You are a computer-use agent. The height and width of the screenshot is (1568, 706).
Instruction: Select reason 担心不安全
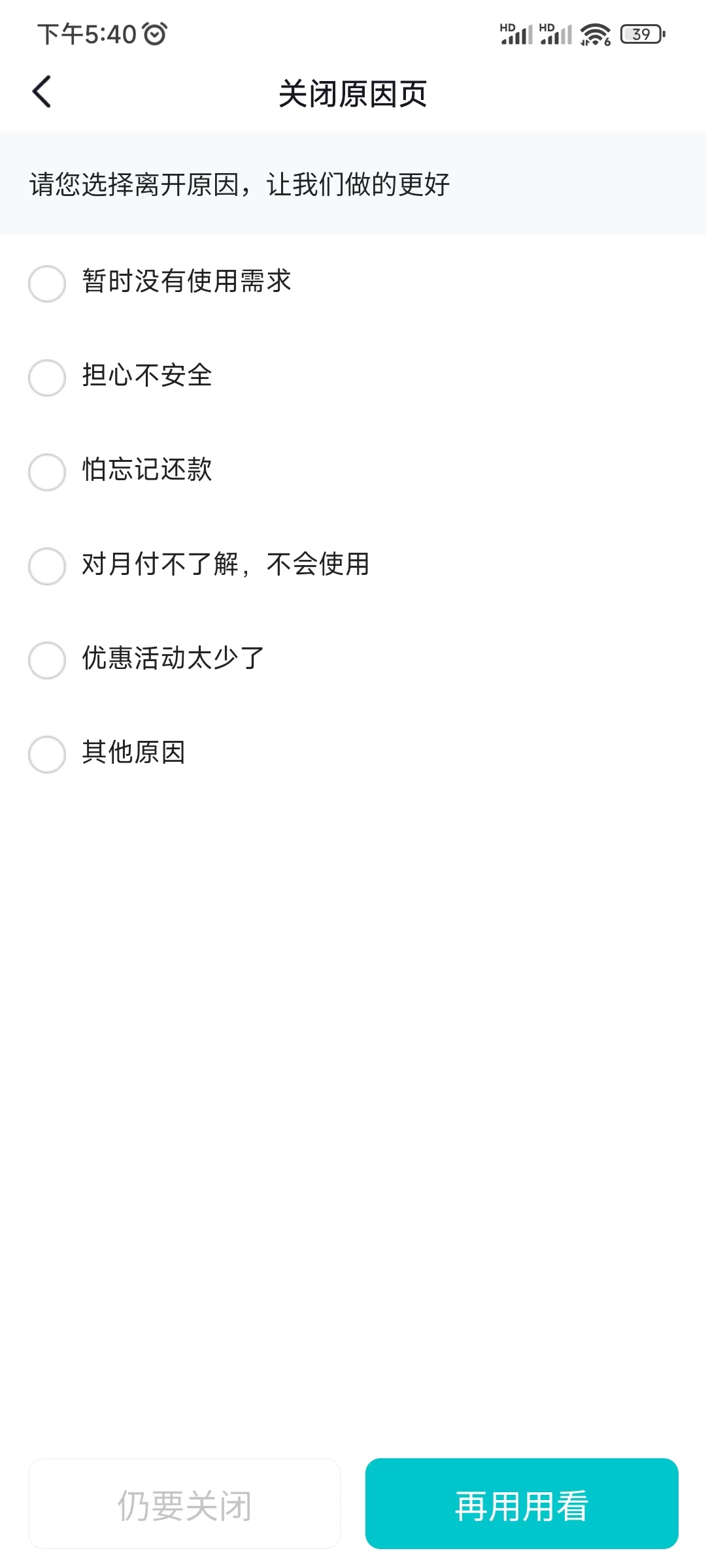pyautogui.click(x=147, y=377)
